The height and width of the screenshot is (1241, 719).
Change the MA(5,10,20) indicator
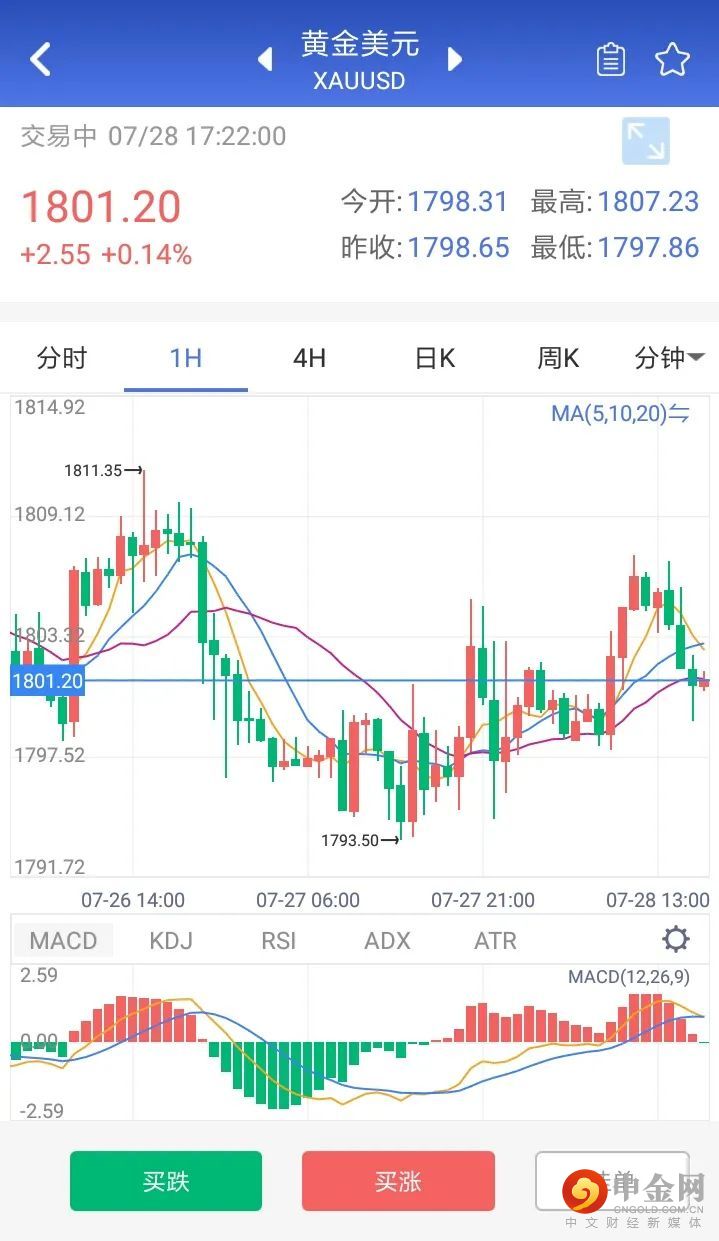pyautogui.click(x=620, y=413)
